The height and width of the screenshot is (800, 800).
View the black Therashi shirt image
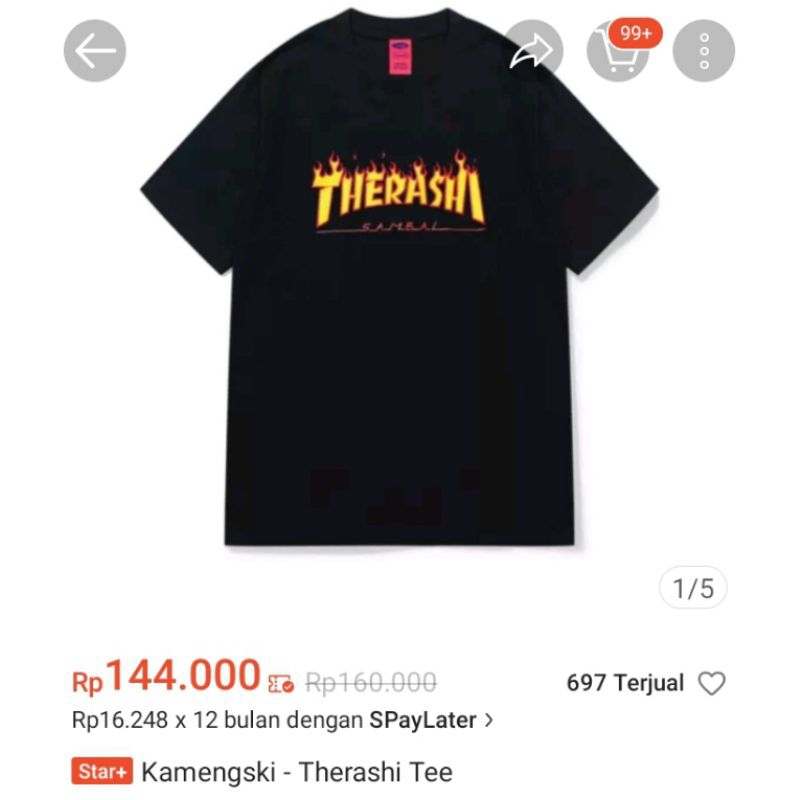pos(400,300)
